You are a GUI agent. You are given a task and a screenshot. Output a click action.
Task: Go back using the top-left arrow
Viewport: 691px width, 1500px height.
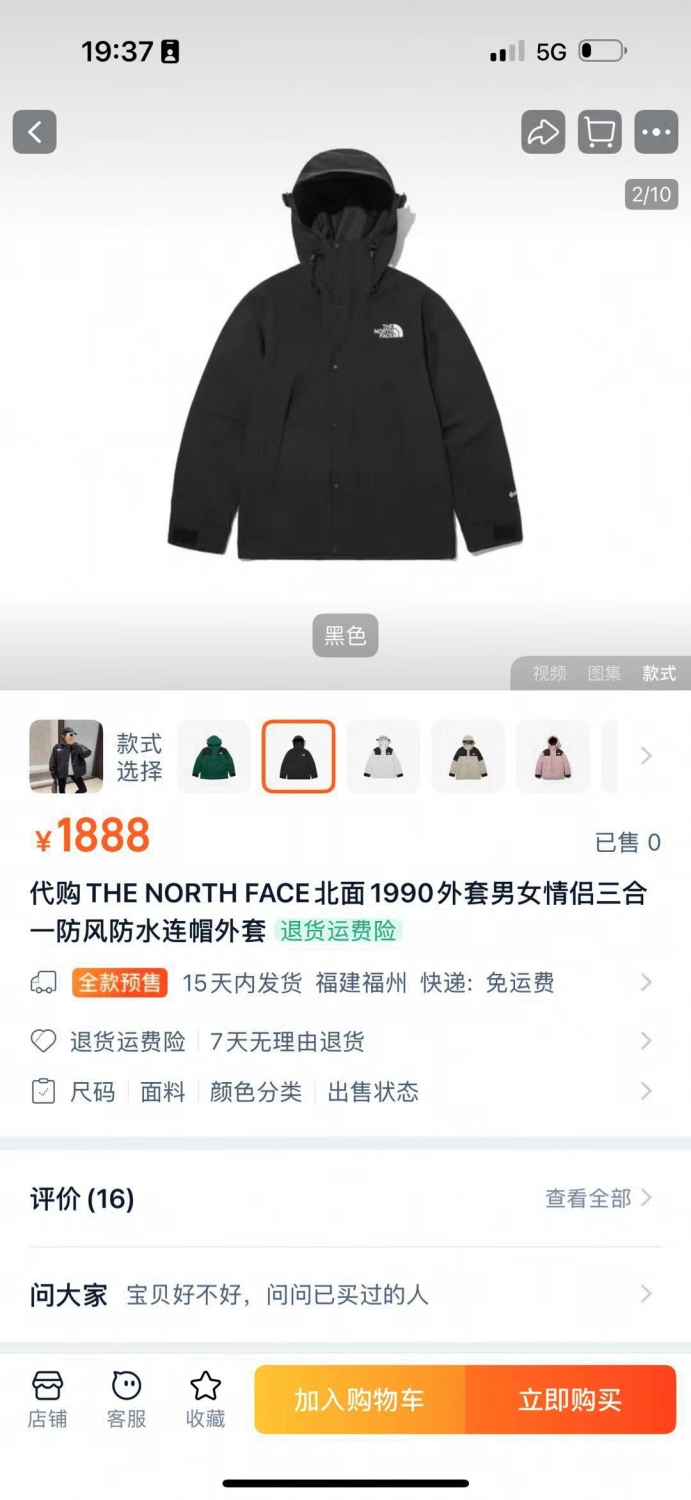(35, 132)
